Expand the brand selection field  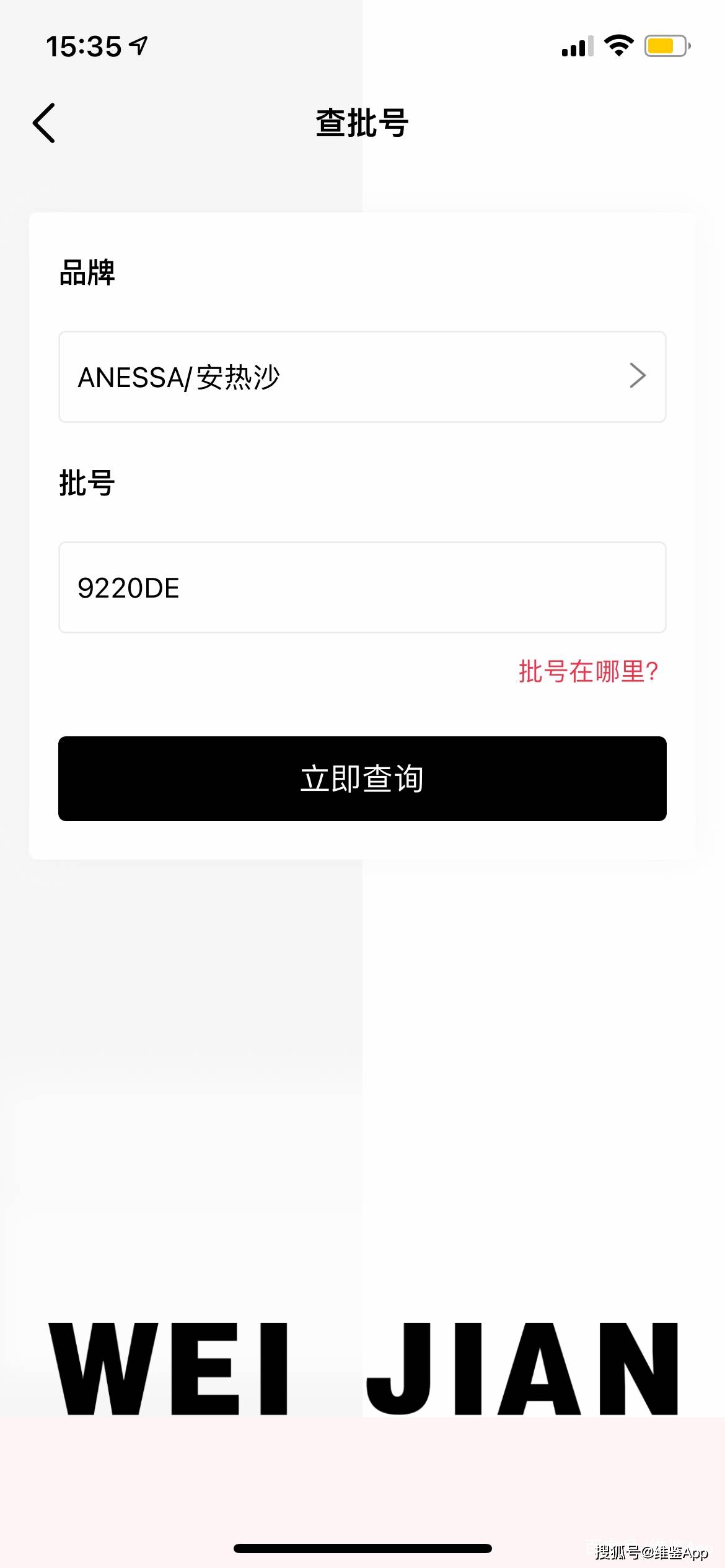362,376
